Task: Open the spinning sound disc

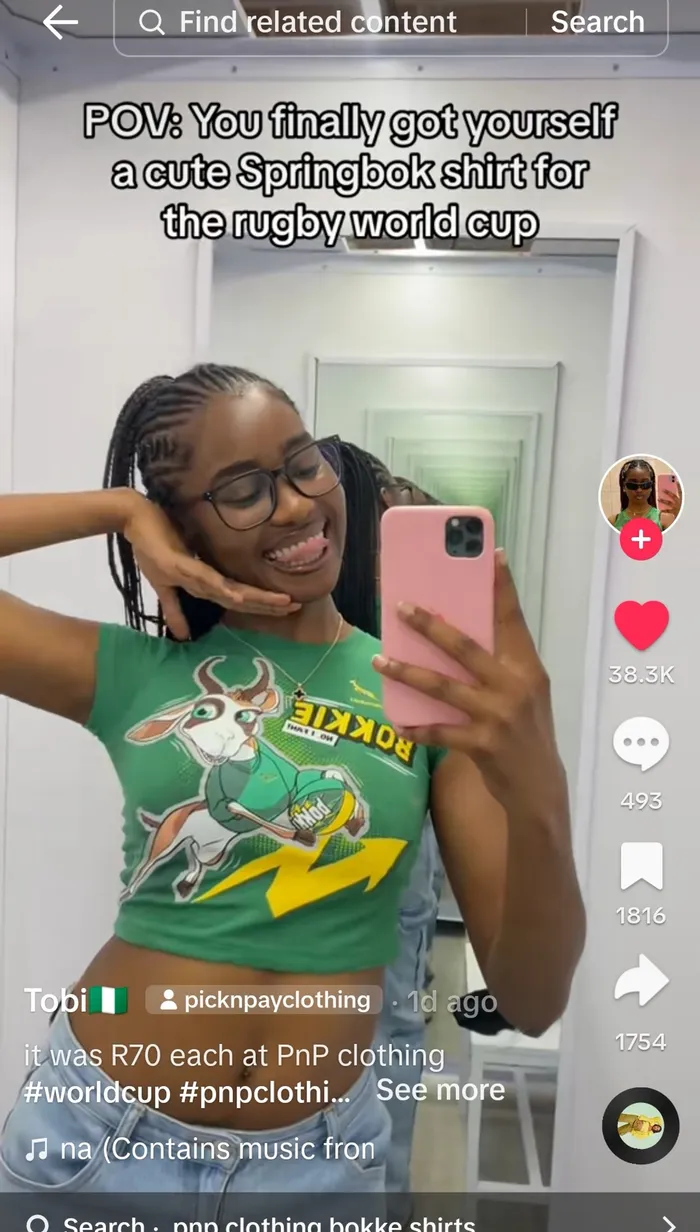Action: [640, 1125]
